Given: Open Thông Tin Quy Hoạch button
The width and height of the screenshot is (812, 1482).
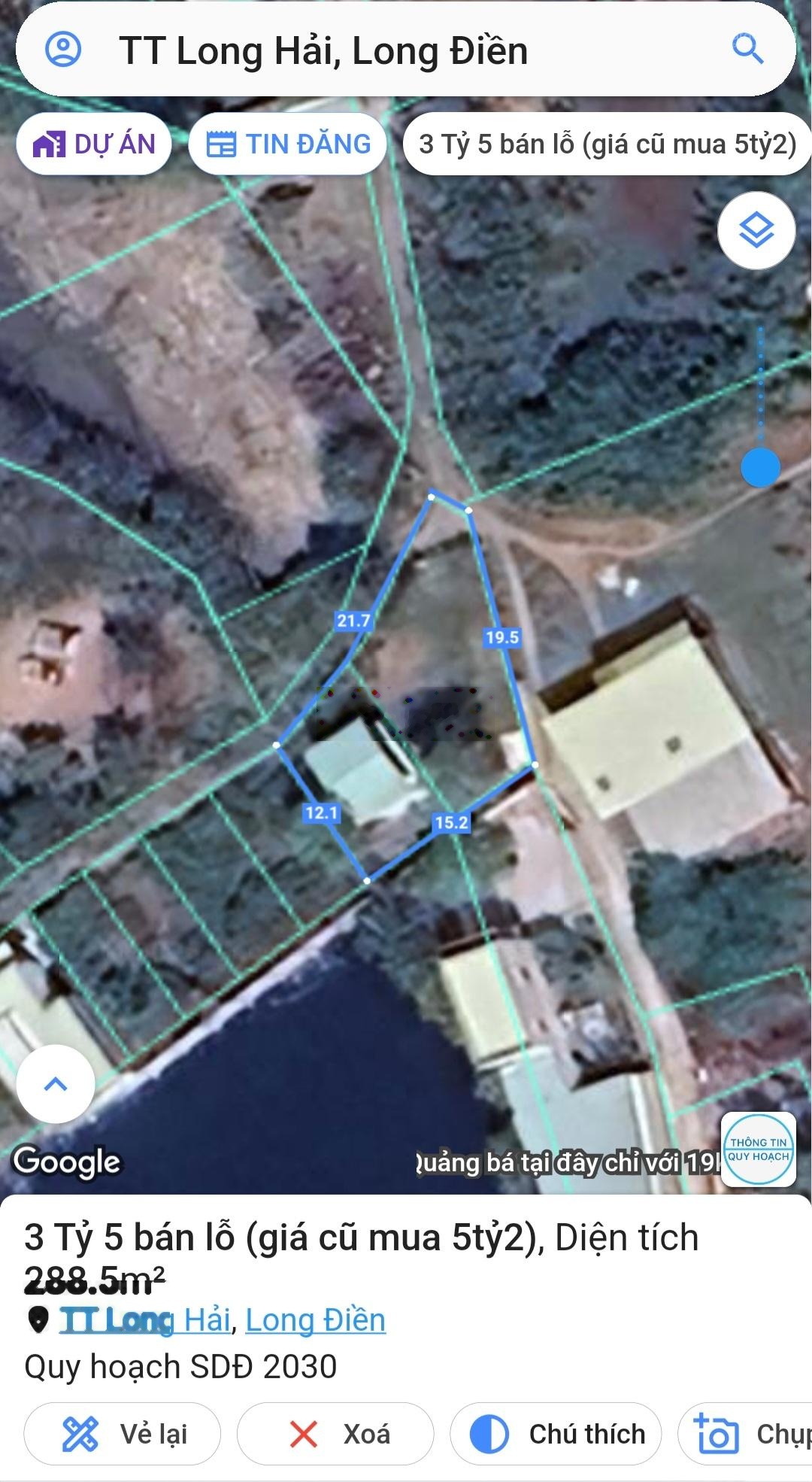Looking at the screenshot, I should coord(758,1149).
